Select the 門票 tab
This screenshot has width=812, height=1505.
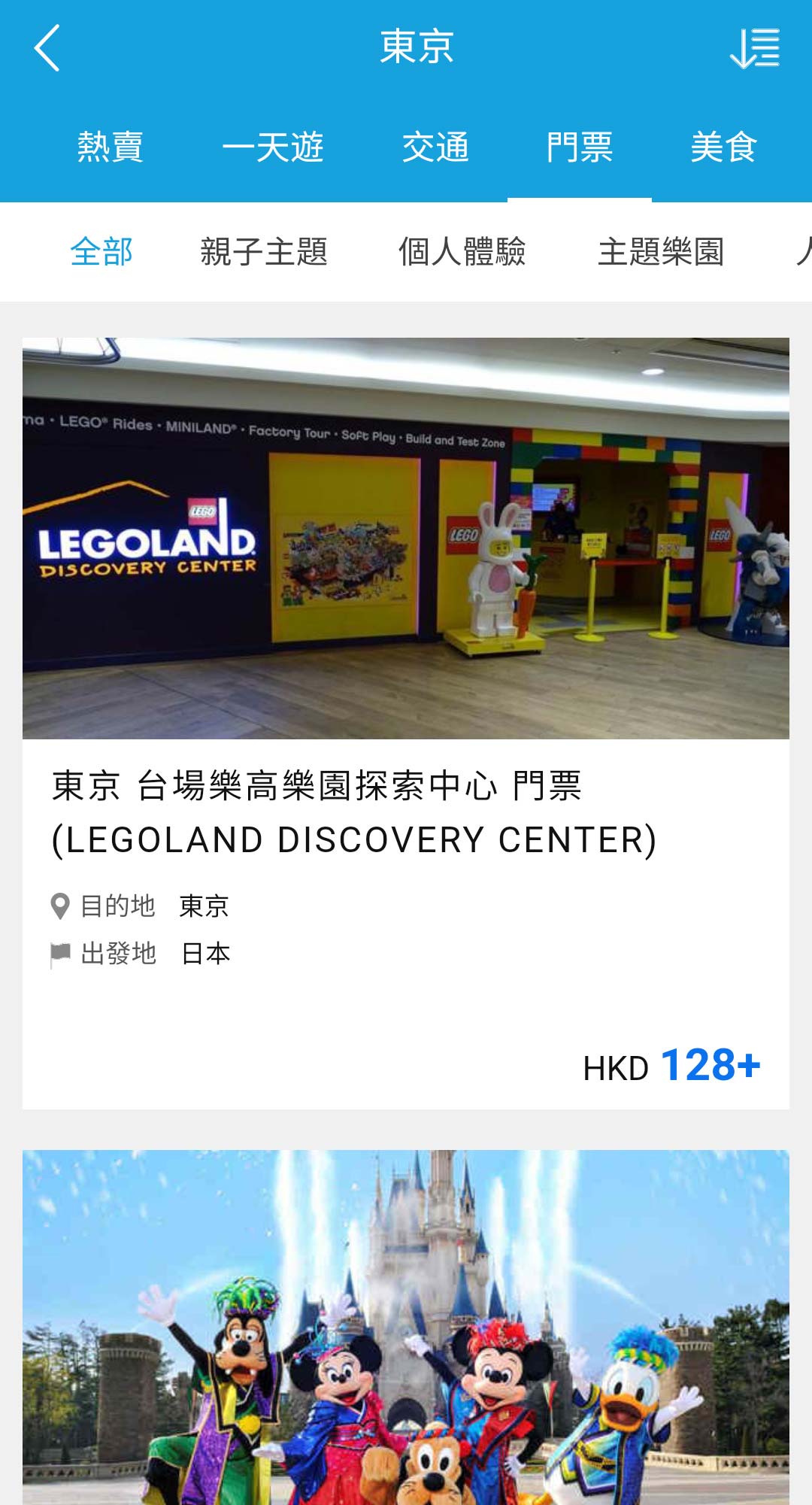(580, 147)
